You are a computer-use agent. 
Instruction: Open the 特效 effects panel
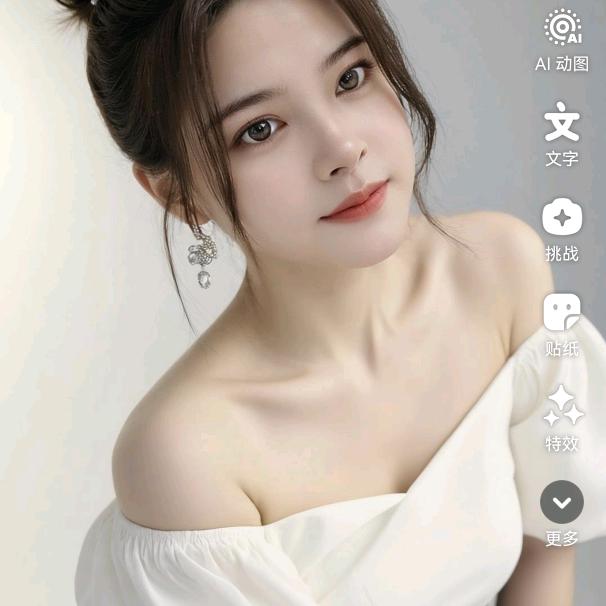pos(562,408)
